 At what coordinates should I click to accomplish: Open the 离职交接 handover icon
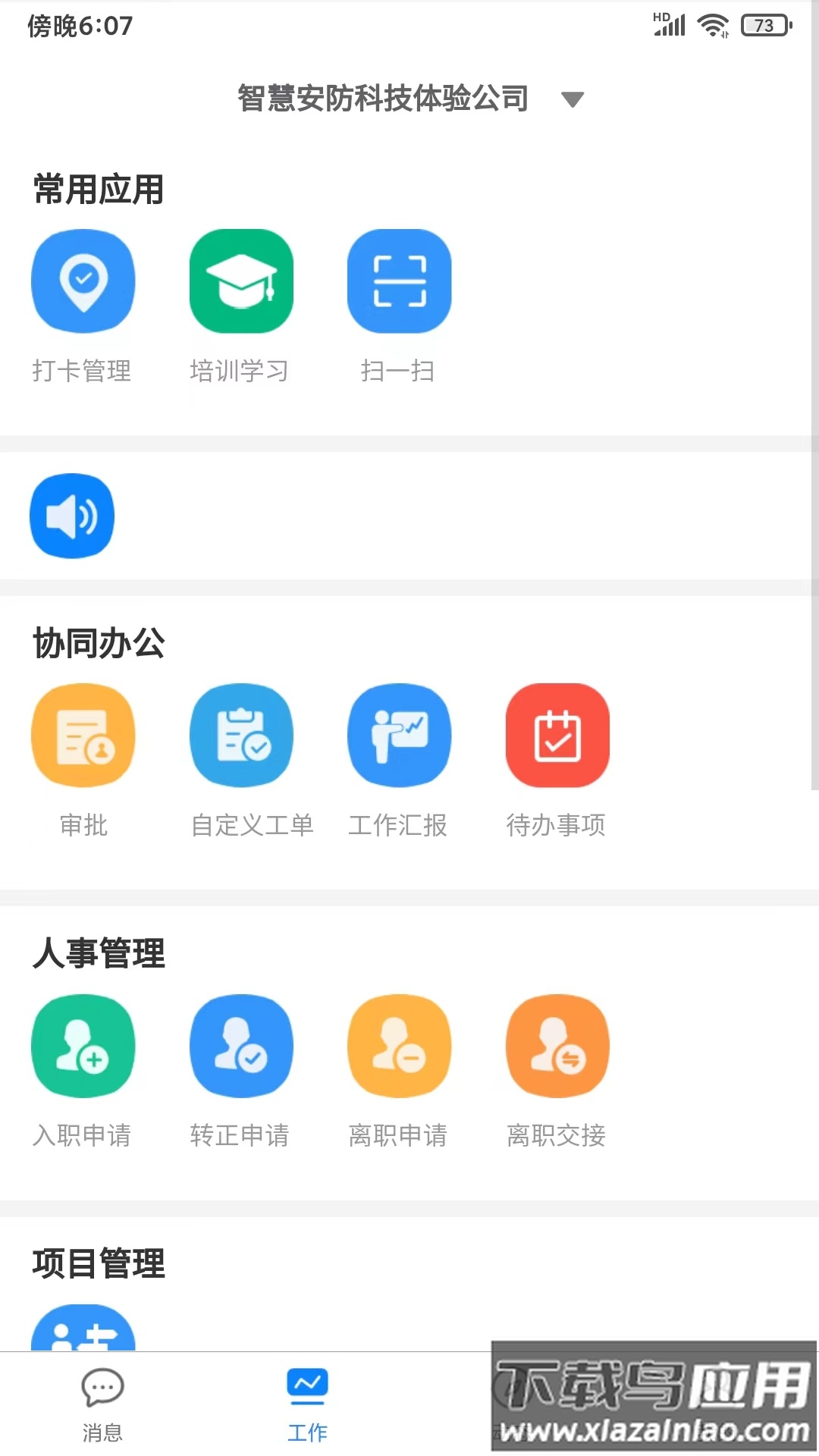click(x=557, y=1046)
